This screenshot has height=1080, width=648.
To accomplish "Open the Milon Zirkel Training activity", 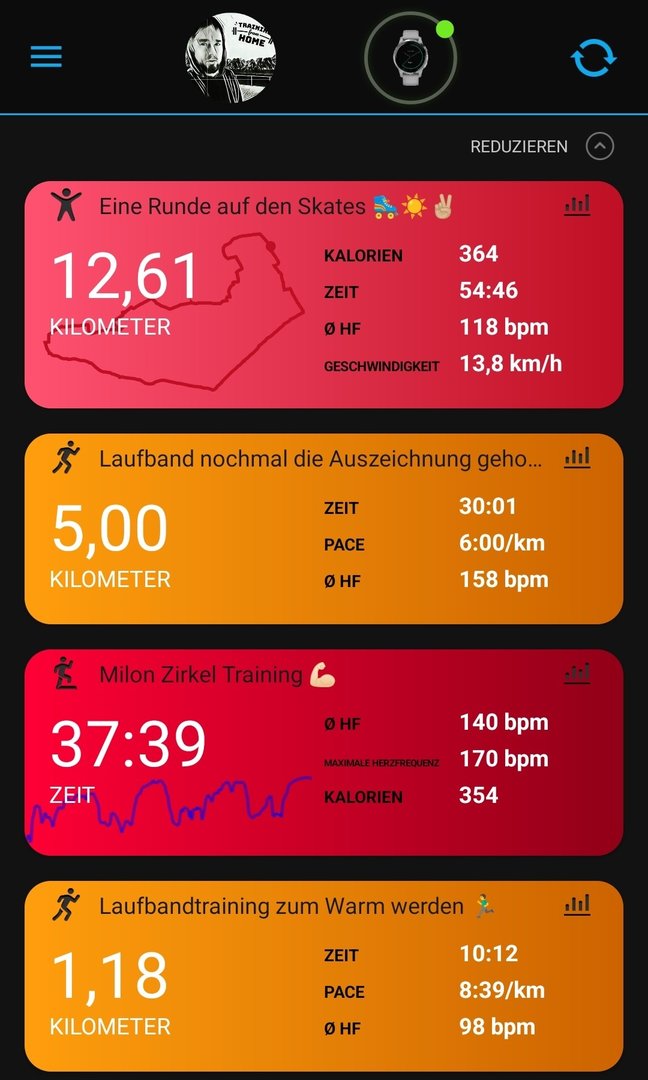I will (324, 752).
